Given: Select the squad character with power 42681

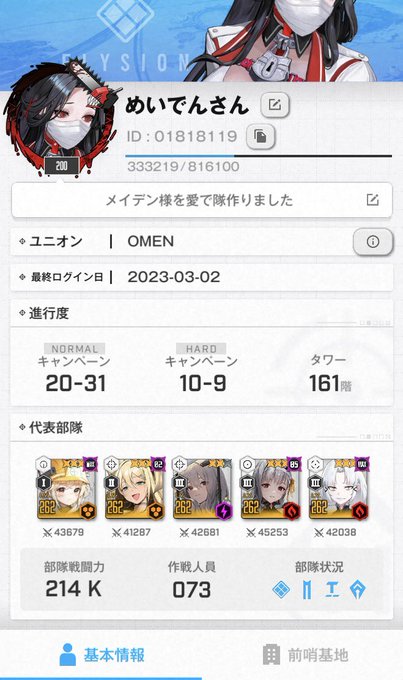Looking at the screenshot, I should [202, 488].
